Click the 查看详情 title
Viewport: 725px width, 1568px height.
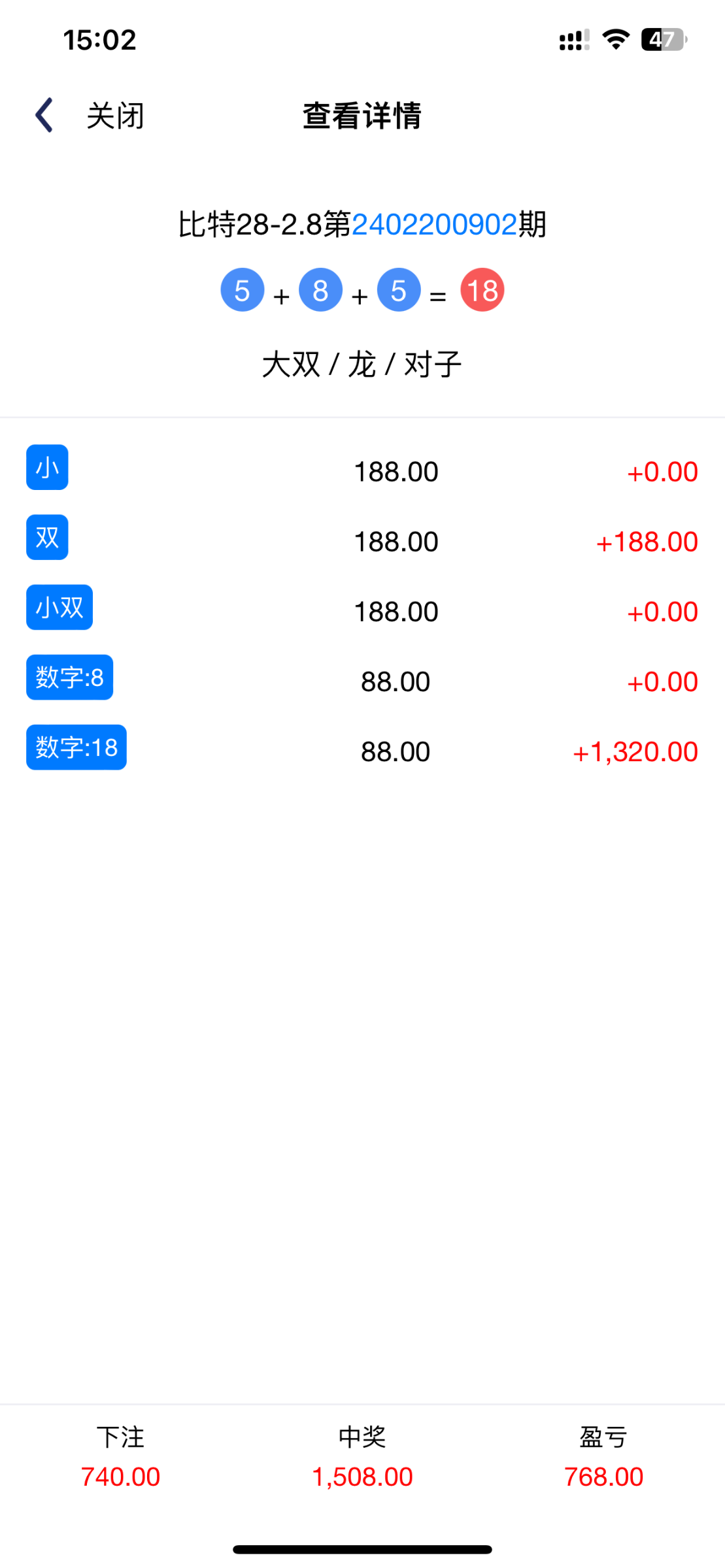click(362, 116)
